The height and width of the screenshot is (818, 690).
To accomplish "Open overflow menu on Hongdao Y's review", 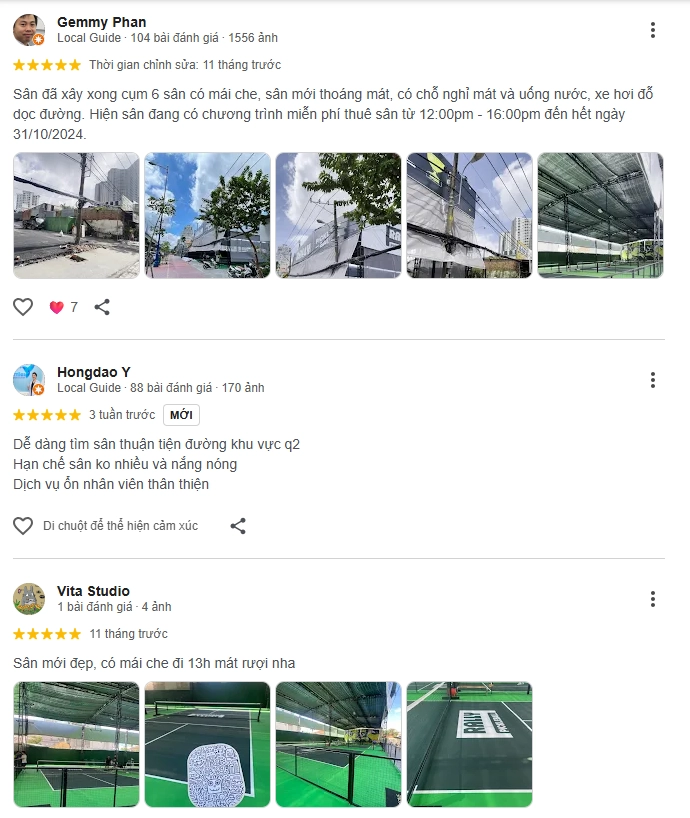I will tap(652, 380).
